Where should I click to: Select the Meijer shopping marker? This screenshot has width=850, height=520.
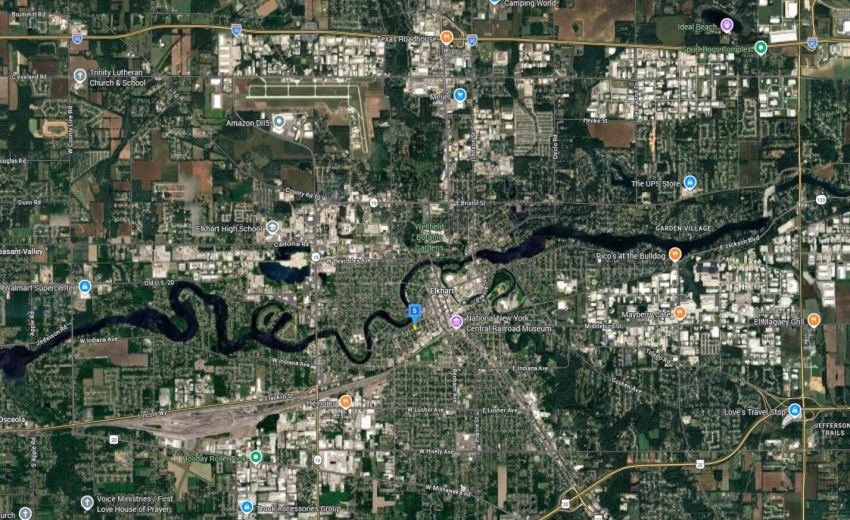tap(460, 95)
